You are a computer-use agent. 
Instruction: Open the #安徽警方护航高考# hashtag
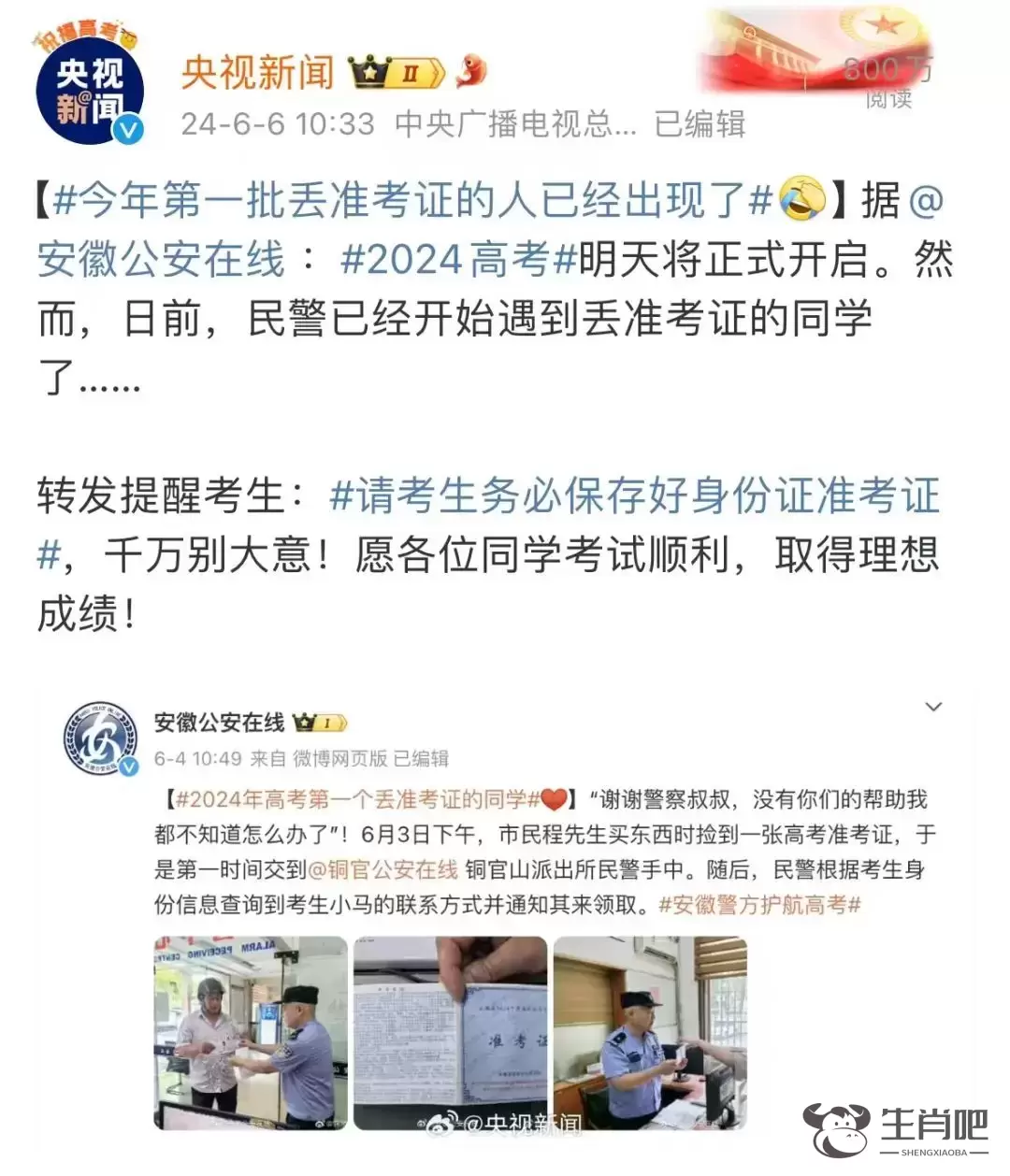click(759, 904)
